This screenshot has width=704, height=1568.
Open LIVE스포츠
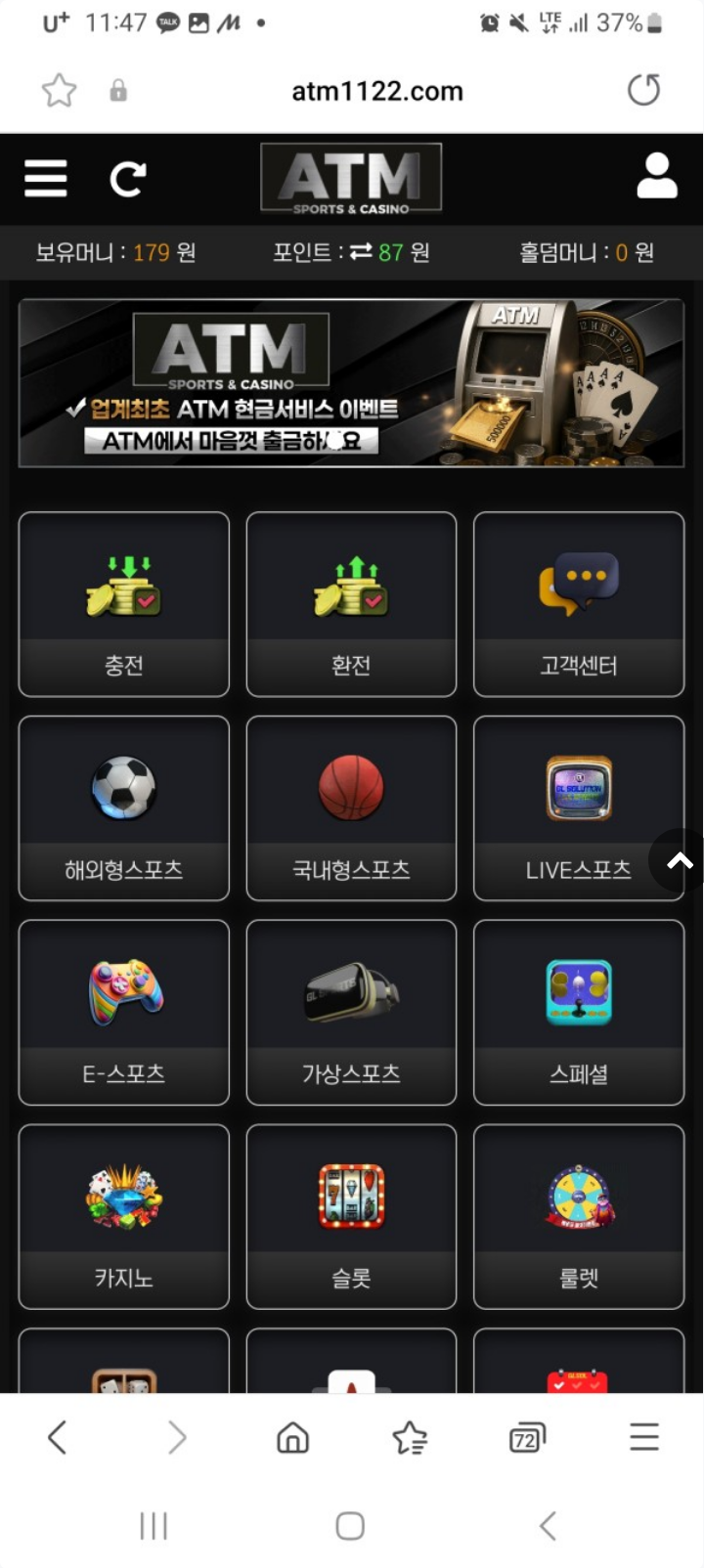coord(579,808)
